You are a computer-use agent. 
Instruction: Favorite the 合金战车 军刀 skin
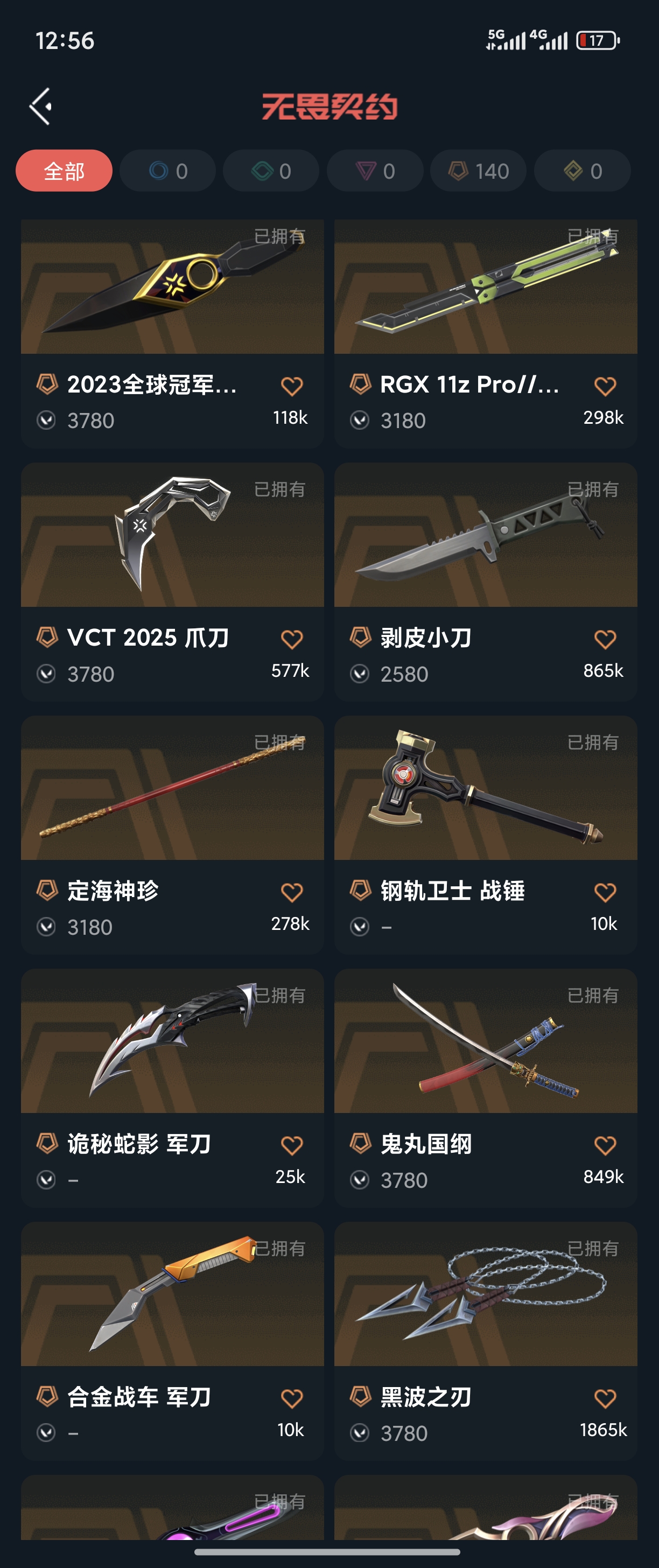pyautogui.click(x=291, y=1399)
